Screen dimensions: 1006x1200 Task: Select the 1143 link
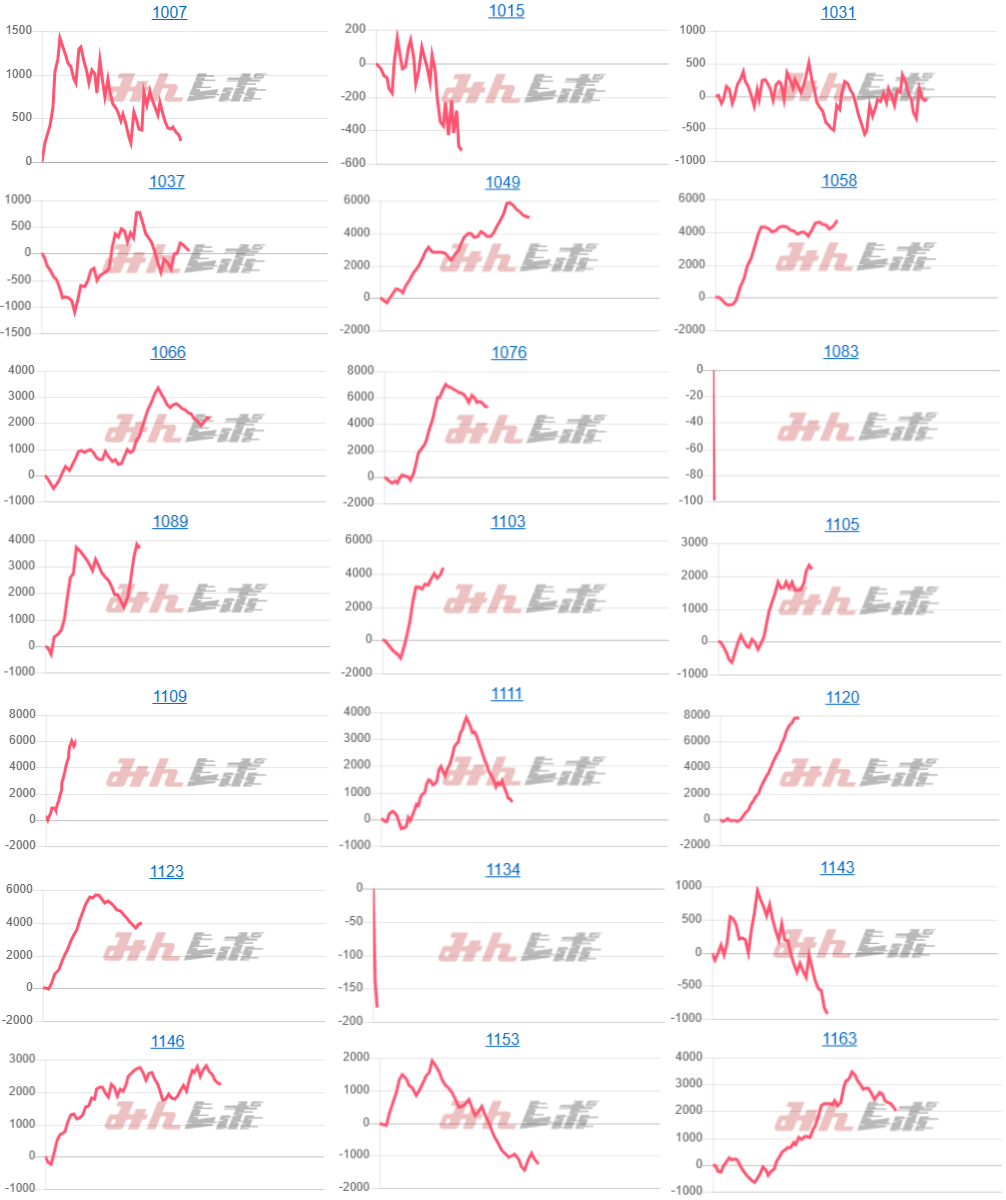point(837,867)
